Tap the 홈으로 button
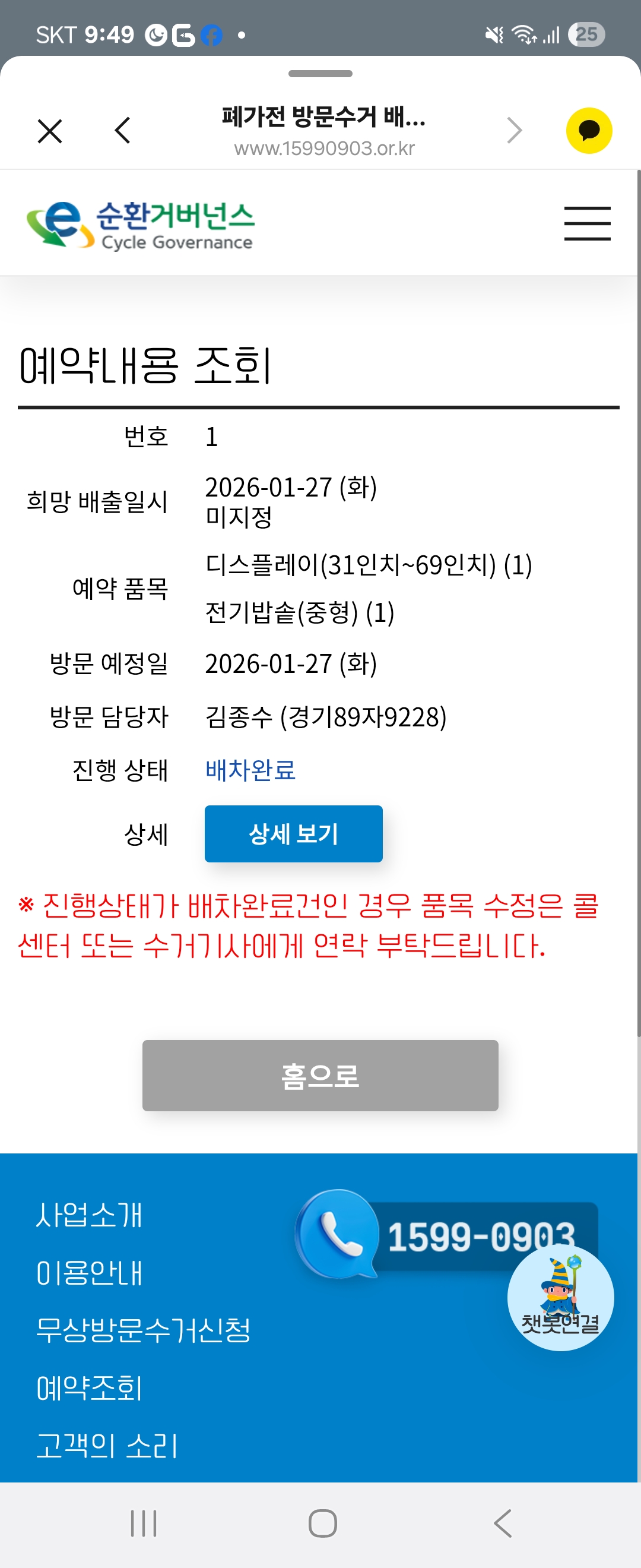The image size is (641, 1568). pos(320,1075)
